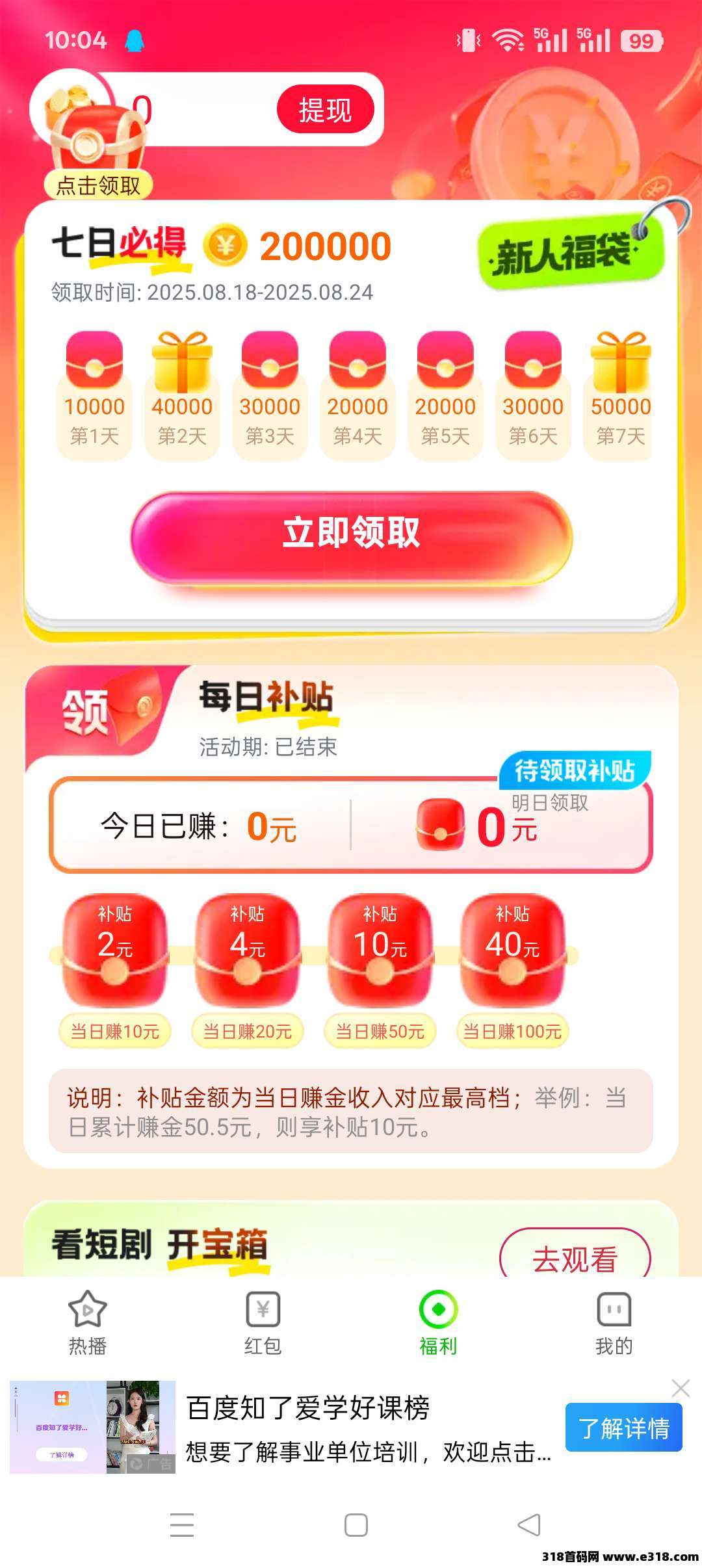This screenshot has width=702, height=1568.
Task: Select the 补贴 40元 red envelope
Action: click(x=512, y=949)
